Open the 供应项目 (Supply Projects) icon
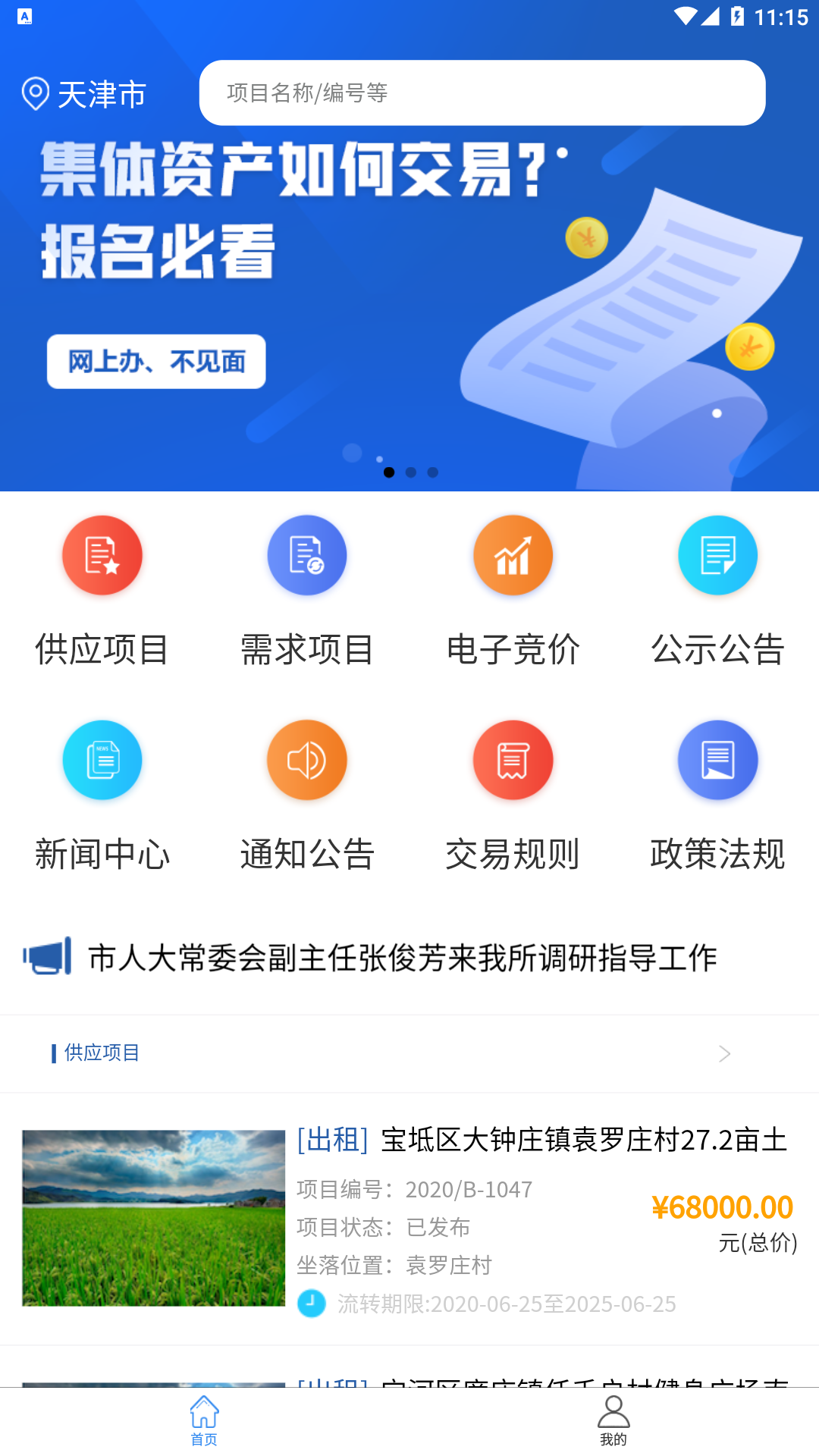 102,554
